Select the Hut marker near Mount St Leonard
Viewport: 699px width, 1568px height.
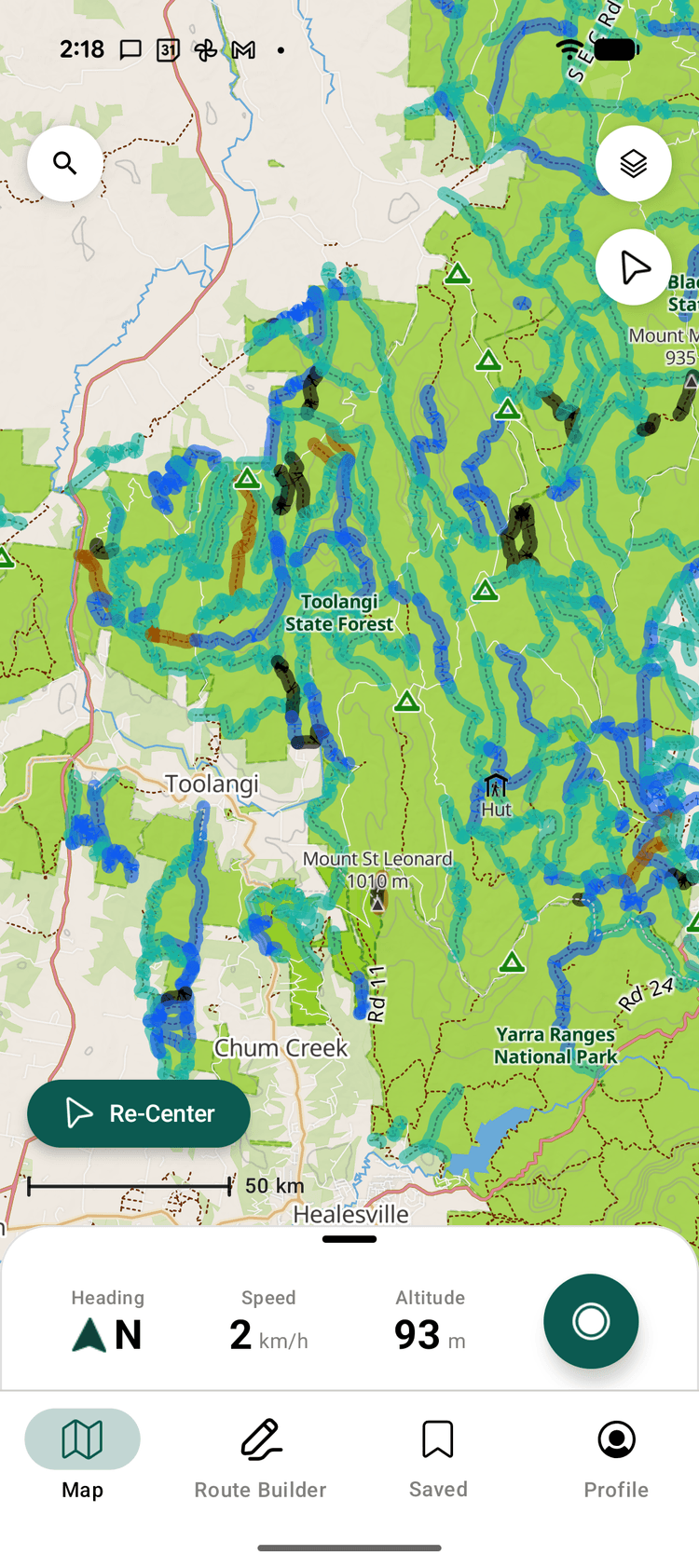pyautogui.click(x=495, y=784)
